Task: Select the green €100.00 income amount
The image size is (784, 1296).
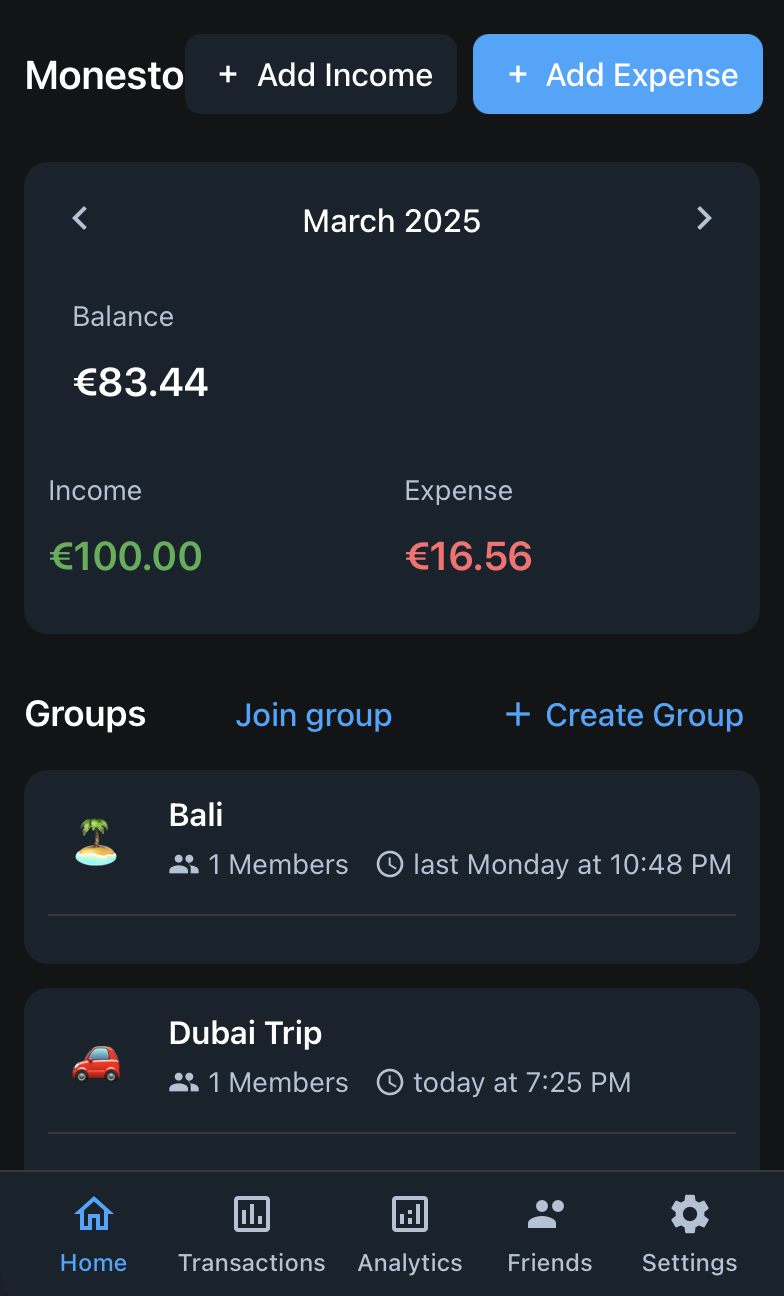Action: (x=125, y=556)
